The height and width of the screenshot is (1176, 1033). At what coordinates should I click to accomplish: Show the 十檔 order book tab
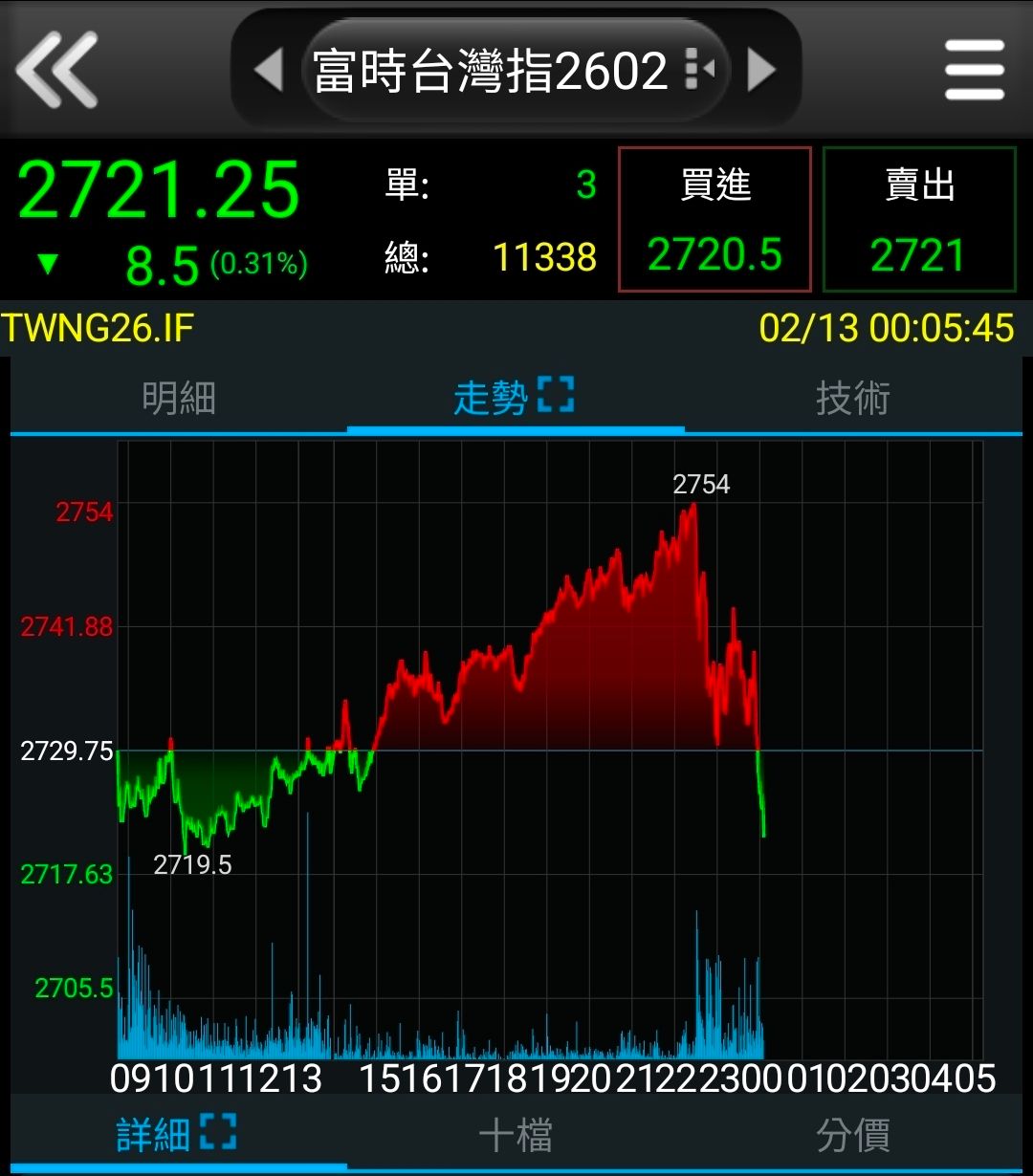click(516, 1135)
